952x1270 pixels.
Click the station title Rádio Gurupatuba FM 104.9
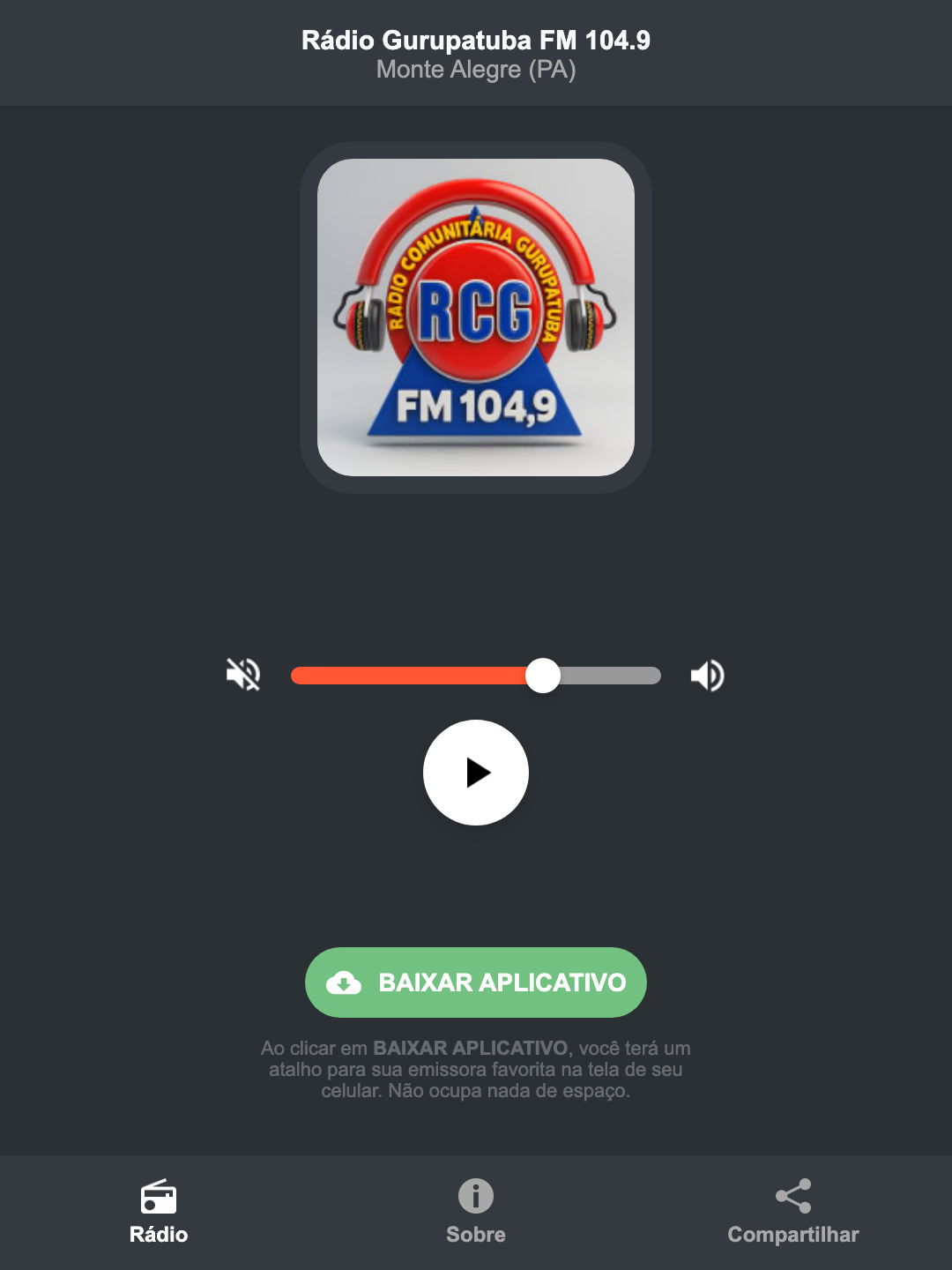[476, 41]
